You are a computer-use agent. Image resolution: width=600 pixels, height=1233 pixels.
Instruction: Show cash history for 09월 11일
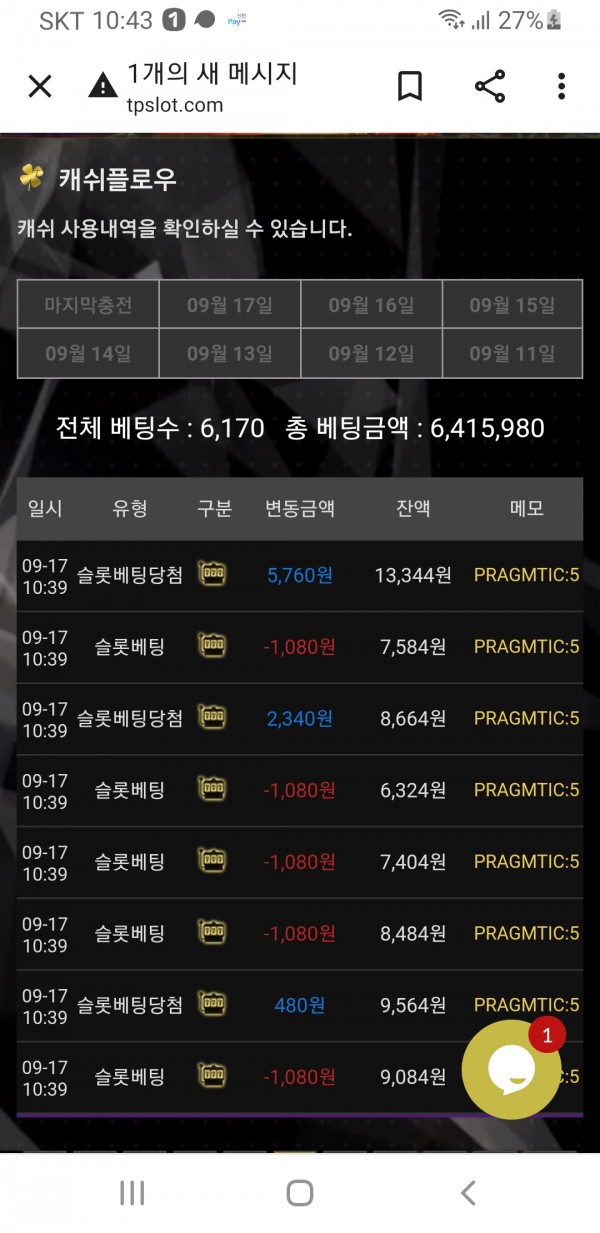(512, 353)
